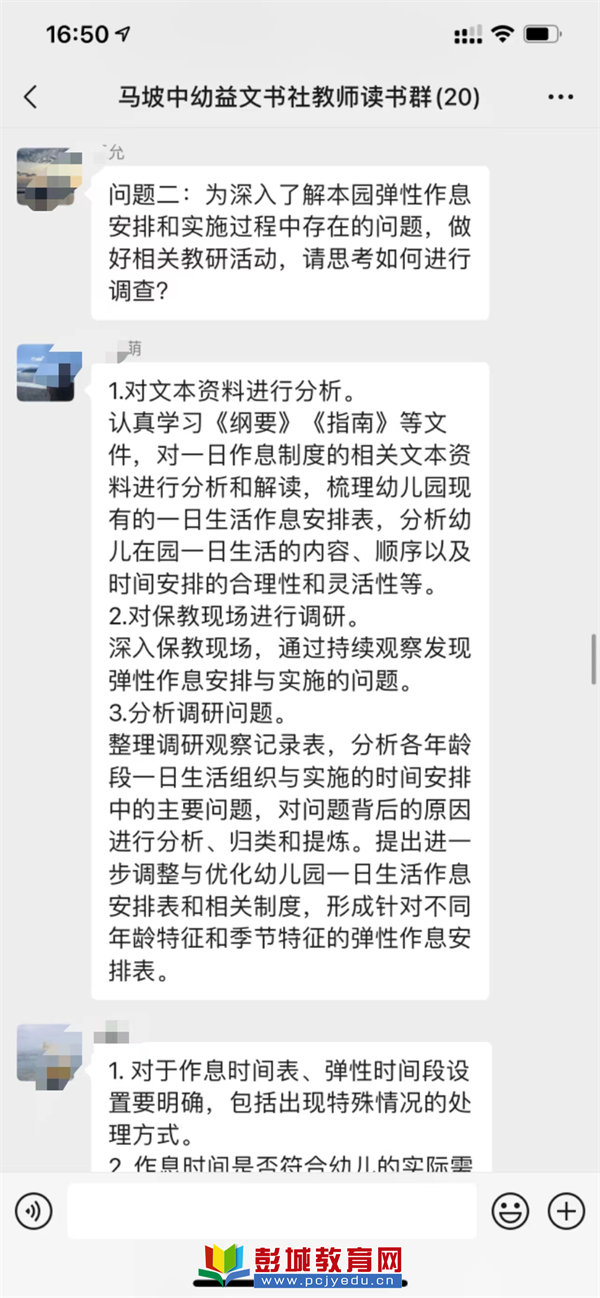Open avatar of sender of 对于作息时间表 message
600x1298 pixels.
pos(49,1055)
